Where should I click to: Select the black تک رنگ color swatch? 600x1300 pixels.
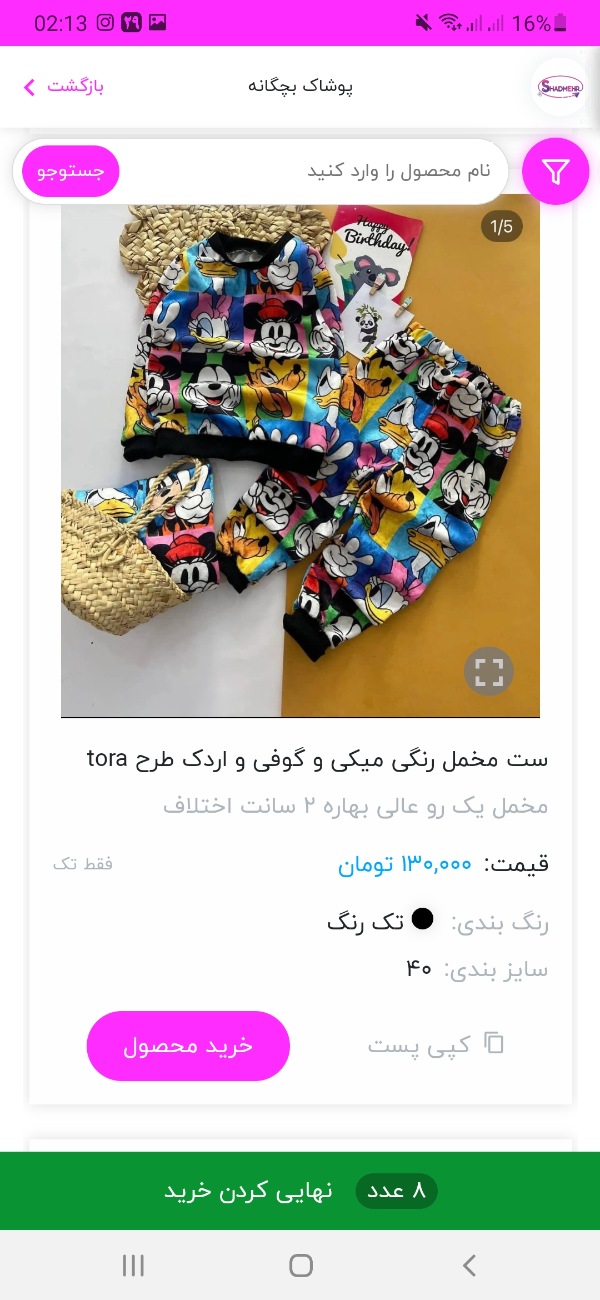click(423, 919)
